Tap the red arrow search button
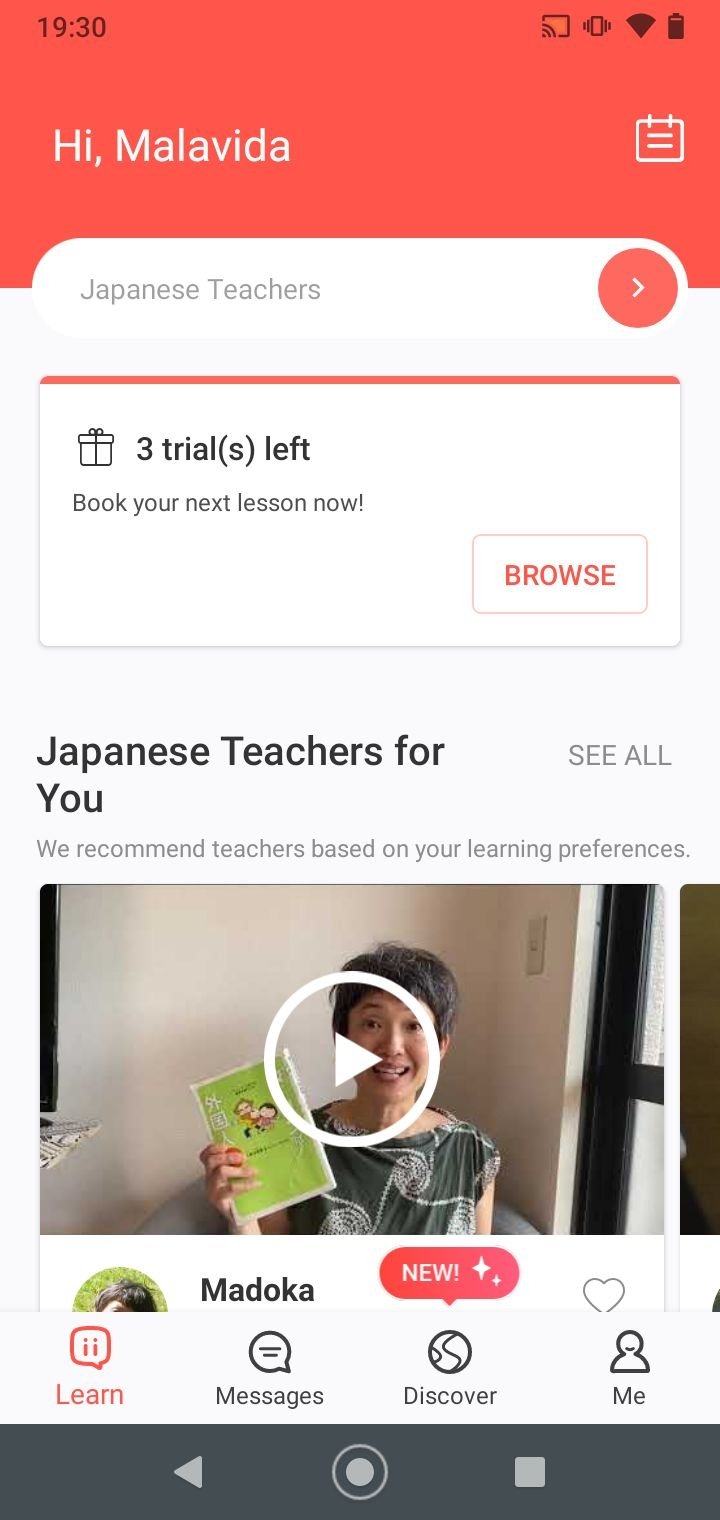The width and height of the screenshot is (720, 1520). (x=638, y=288)
